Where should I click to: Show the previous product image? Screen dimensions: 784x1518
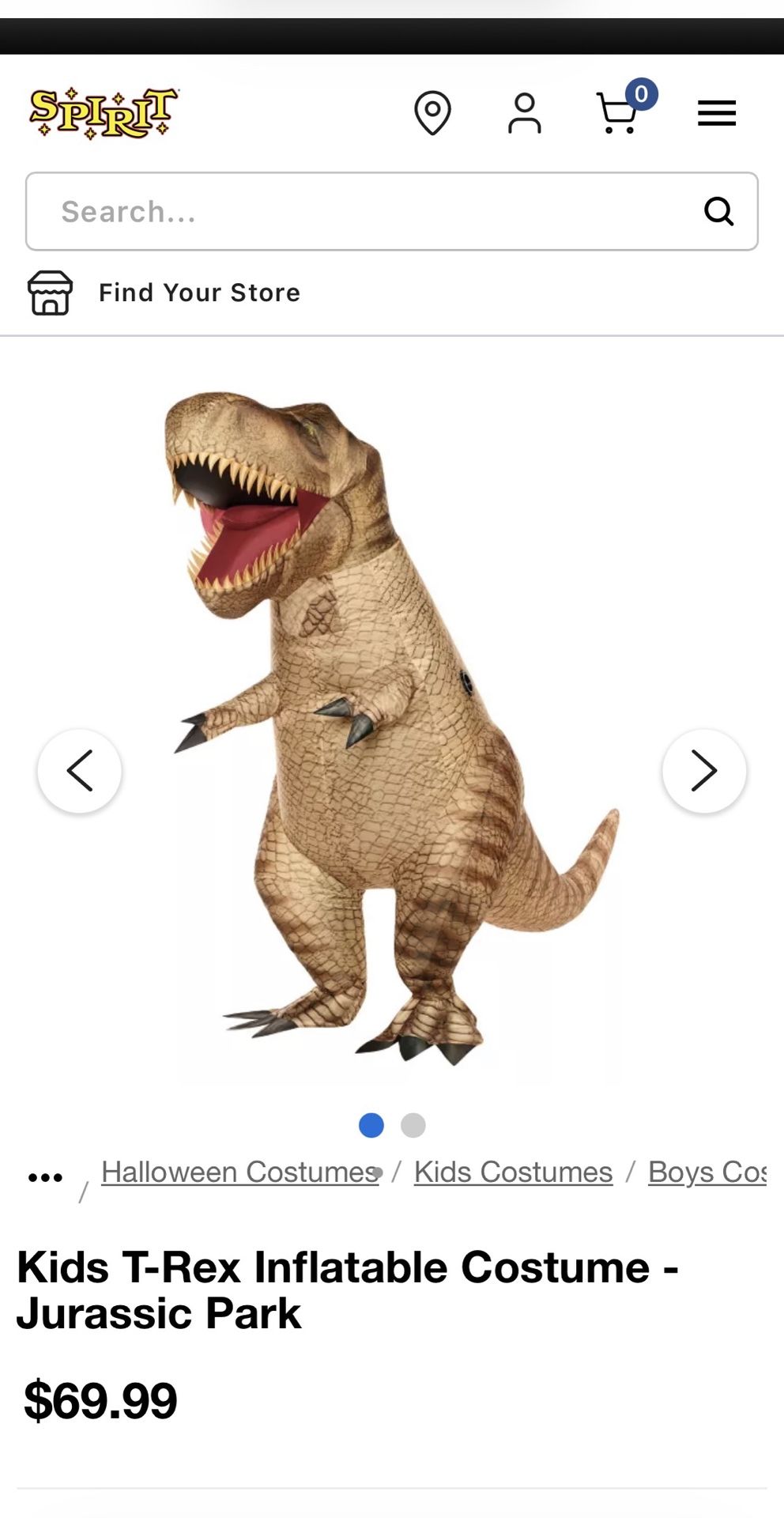pos(80,771)
